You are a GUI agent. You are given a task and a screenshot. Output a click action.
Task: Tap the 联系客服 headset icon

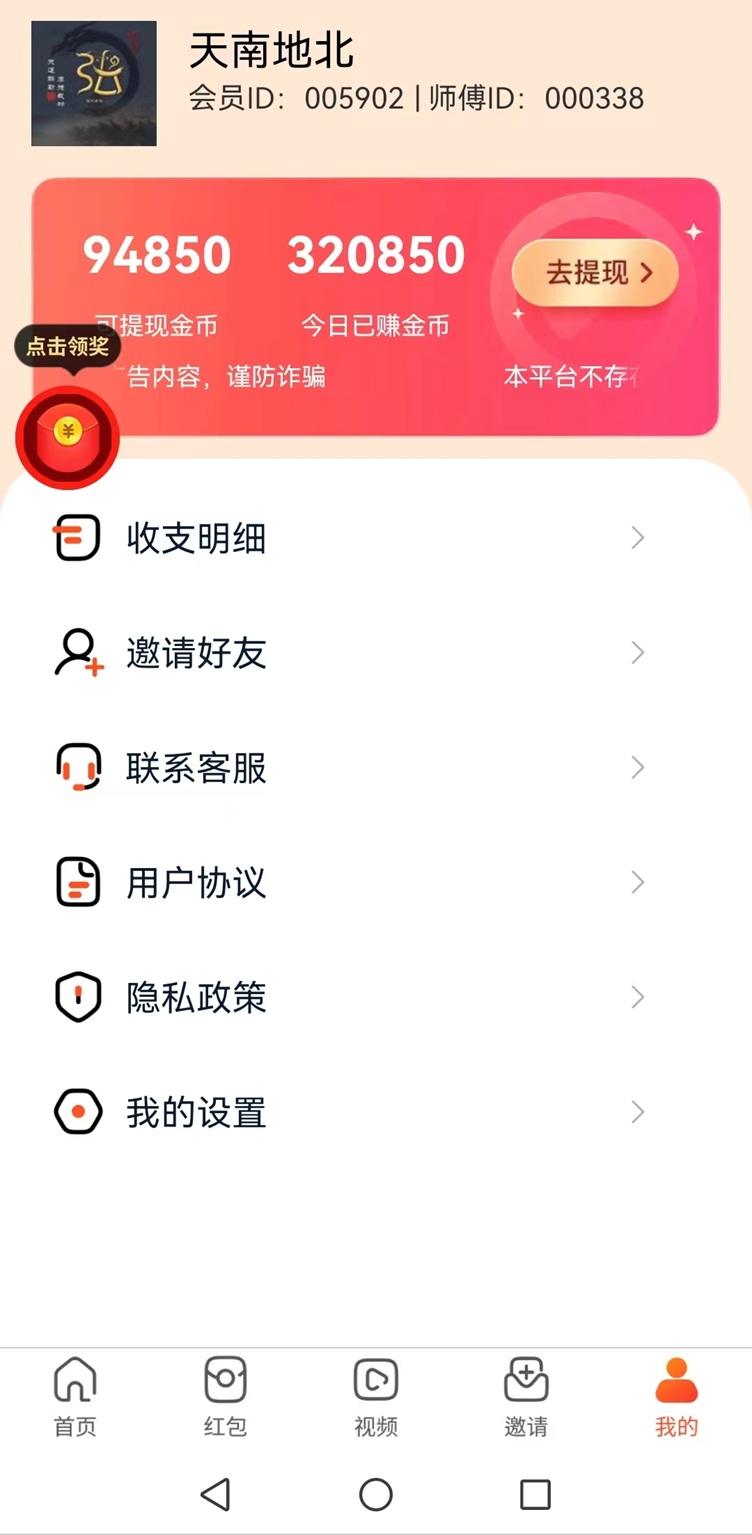77,767
